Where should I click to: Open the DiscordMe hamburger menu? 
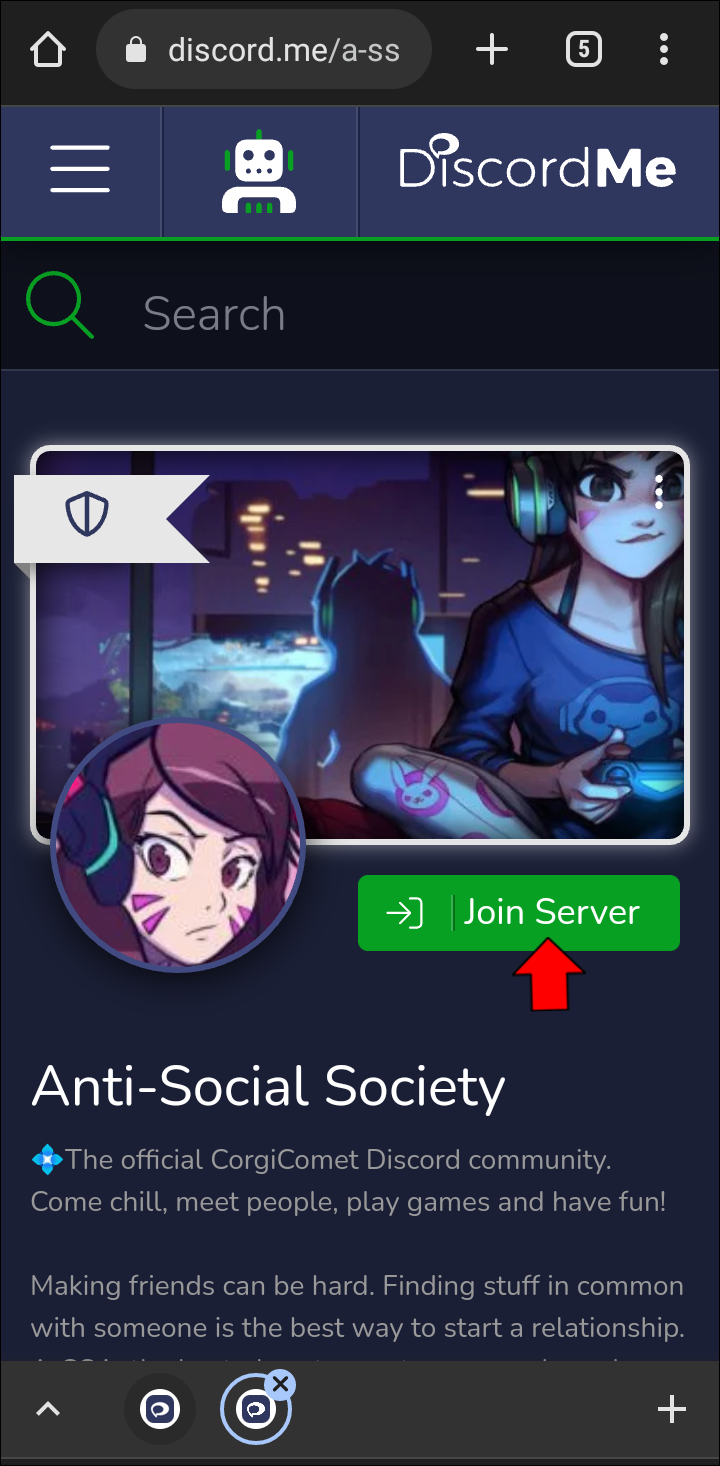pos(80,169)
